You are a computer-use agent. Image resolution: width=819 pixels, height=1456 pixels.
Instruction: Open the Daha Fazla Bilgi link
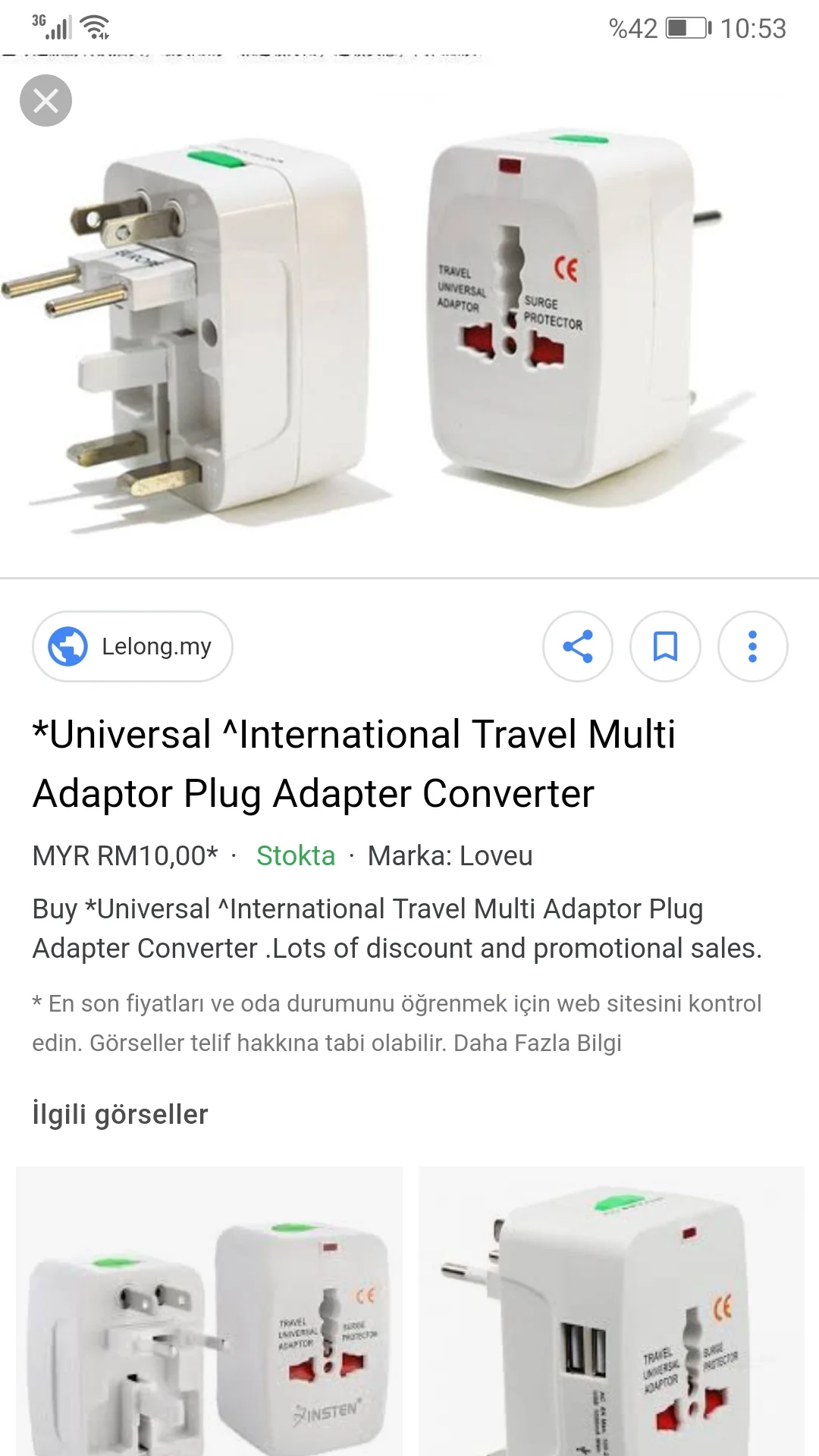click(x=538, y=1043)
